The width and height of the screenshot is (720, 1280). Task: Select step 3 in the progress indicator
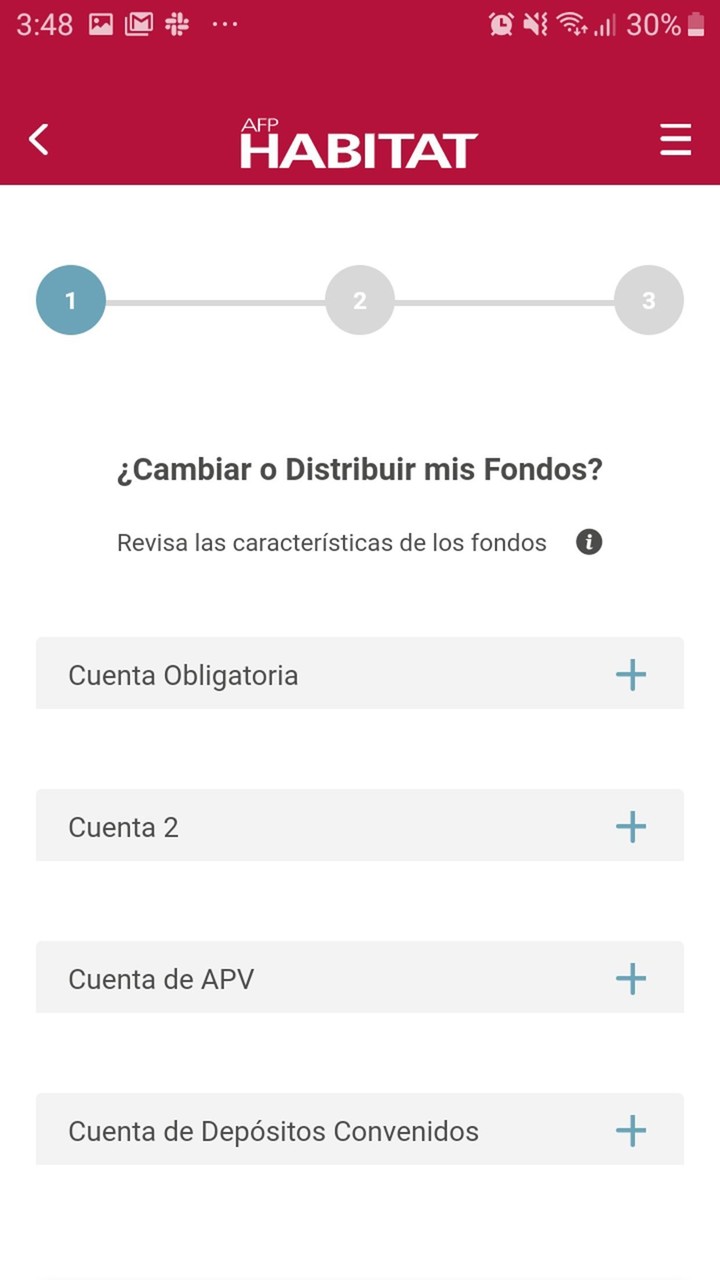tap(649, 300)
